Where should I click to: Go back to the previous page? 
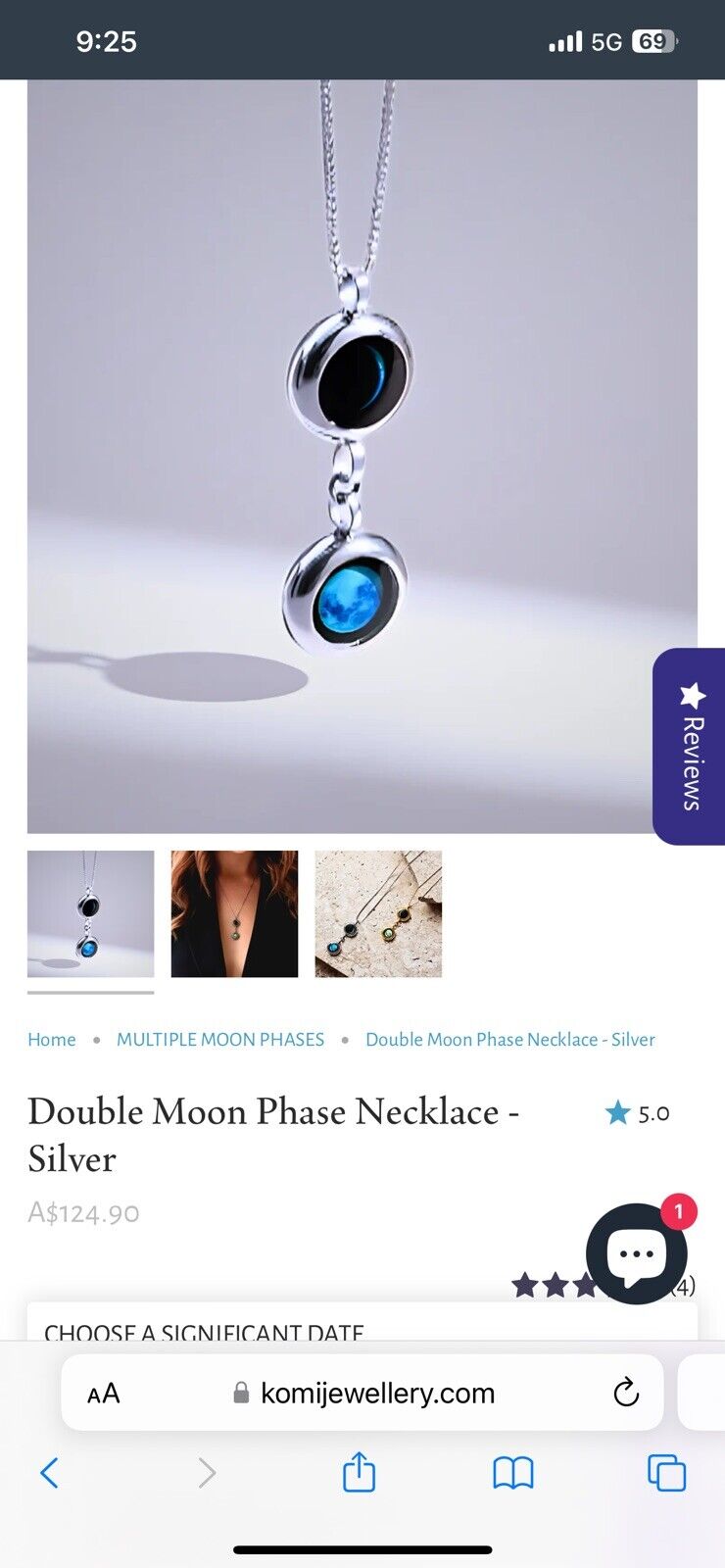[49, 1472]
